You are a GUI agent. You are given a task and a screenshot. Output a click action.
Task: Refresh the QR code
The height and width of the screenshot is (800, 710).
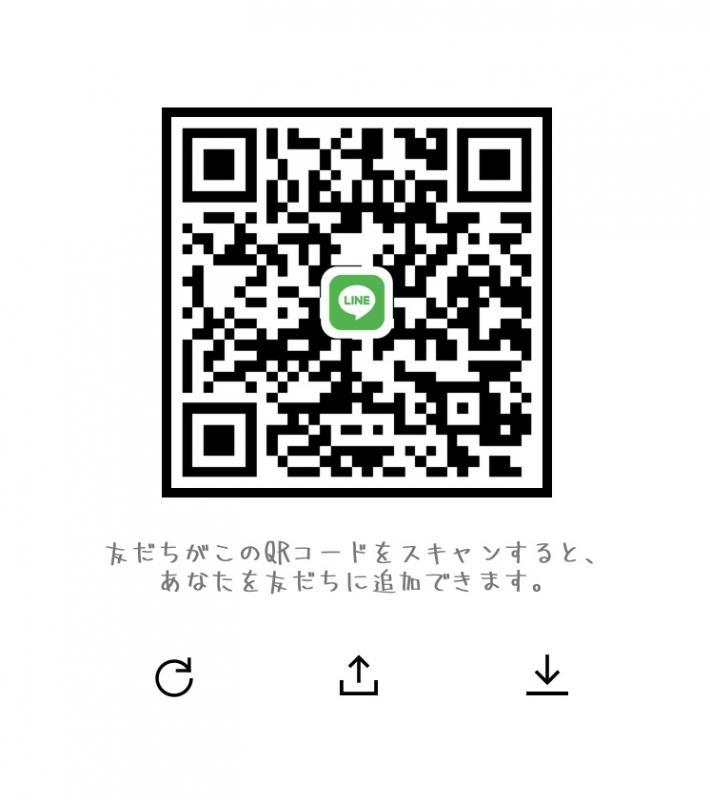coord(174,678)
